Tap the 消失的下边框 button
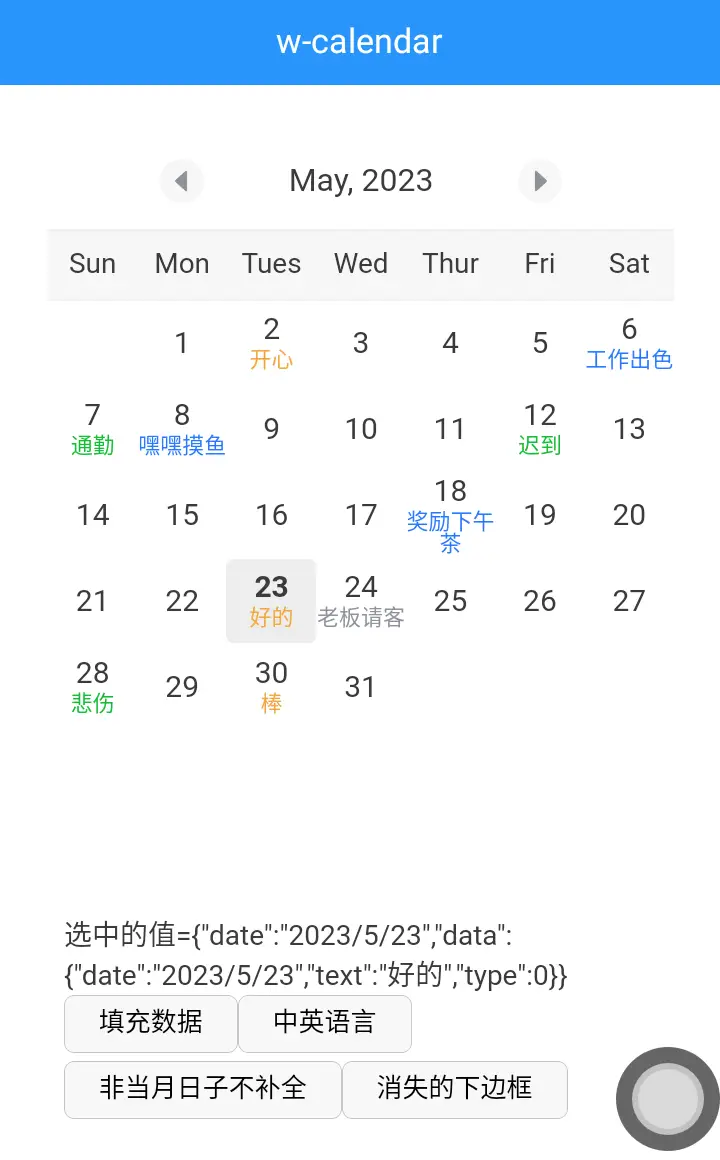720x1160 pixels. (x=455, y=1090)
